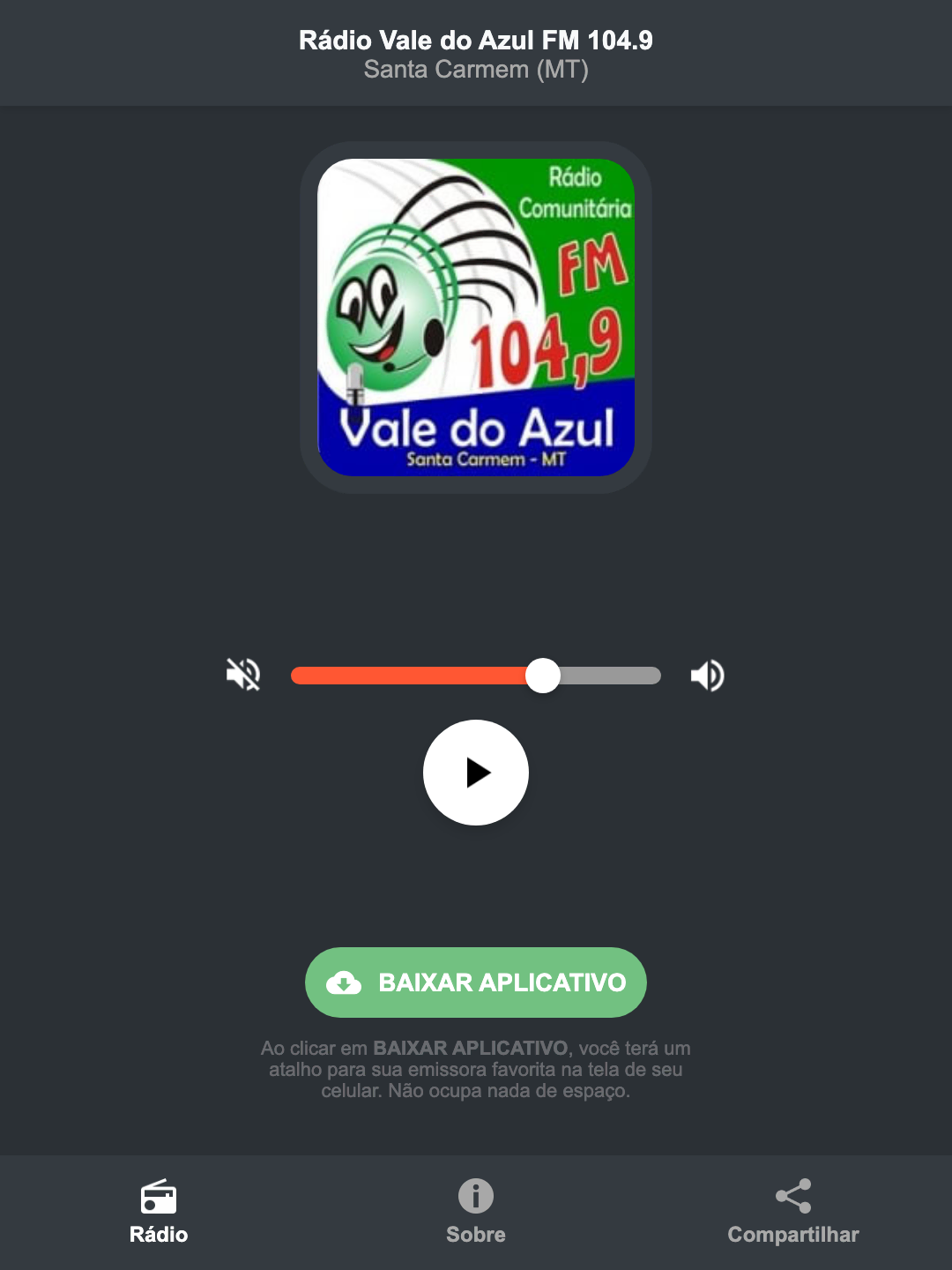Start playback of Rádio Vale do Azul
This screenshot has width=952, height=1270.
pos(475,773)
